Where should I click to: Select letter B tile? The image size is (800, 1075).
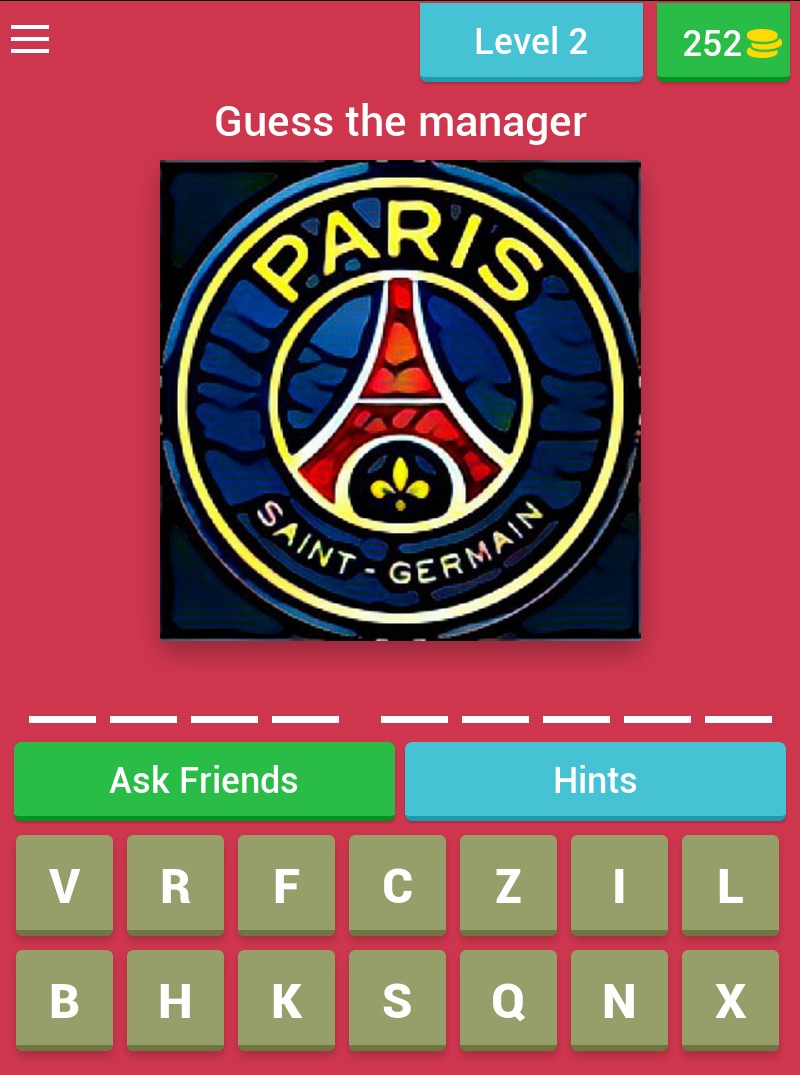click(64, 1000)
